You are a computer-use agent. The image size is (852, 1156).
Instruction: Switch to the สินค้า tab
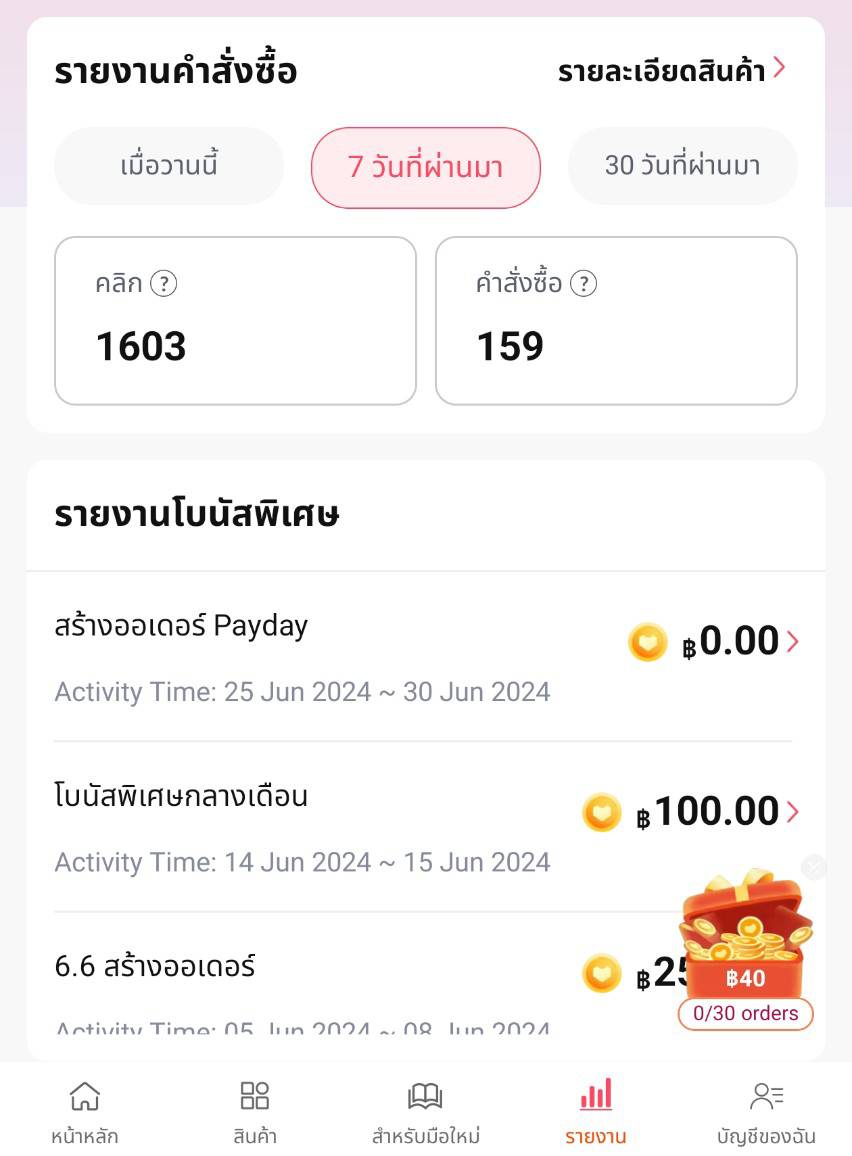click(255, 1112)
